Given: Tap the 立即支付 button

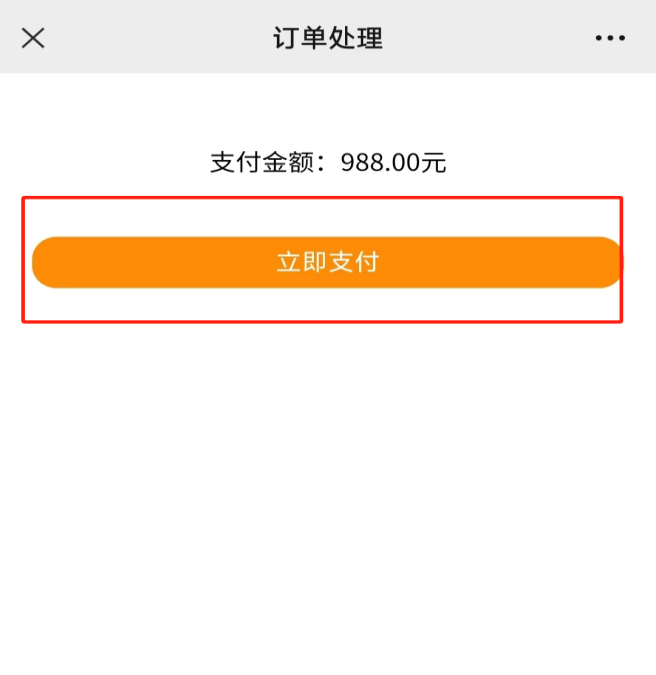Looking at the screenshot, I should [x=328, y=262].
